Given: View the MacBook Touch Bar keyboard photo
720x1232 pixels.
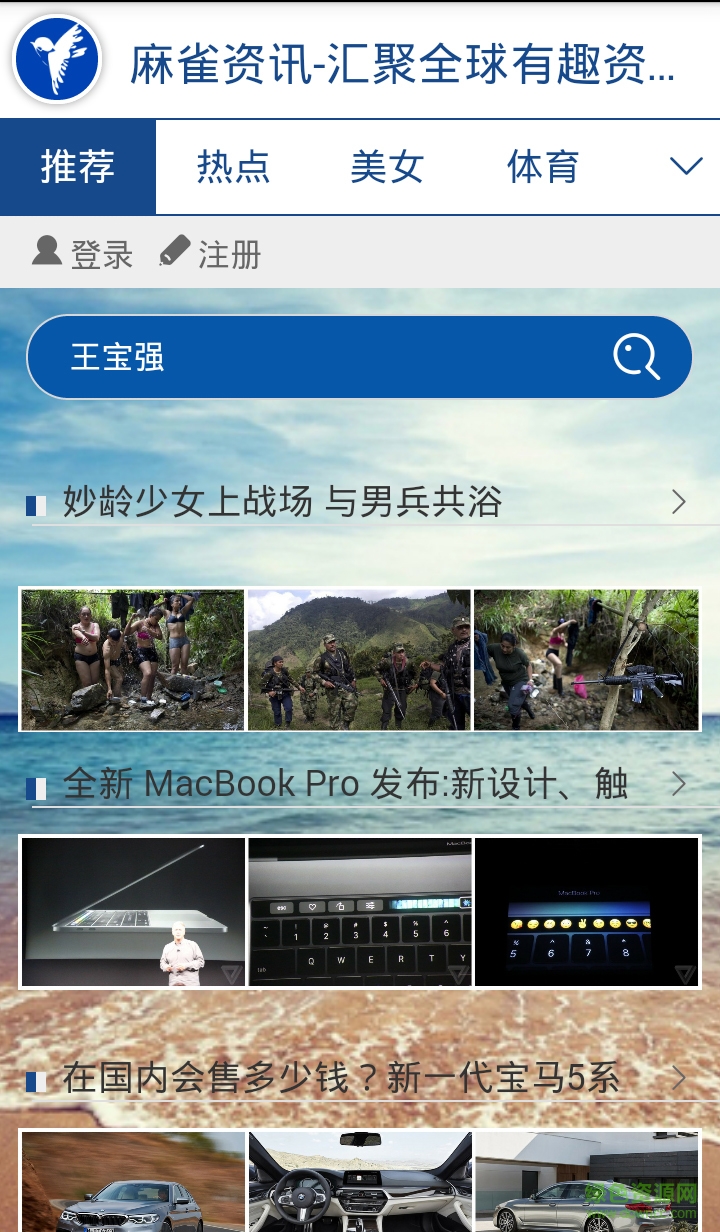Looking at the screenshot, I should point(360,912).
